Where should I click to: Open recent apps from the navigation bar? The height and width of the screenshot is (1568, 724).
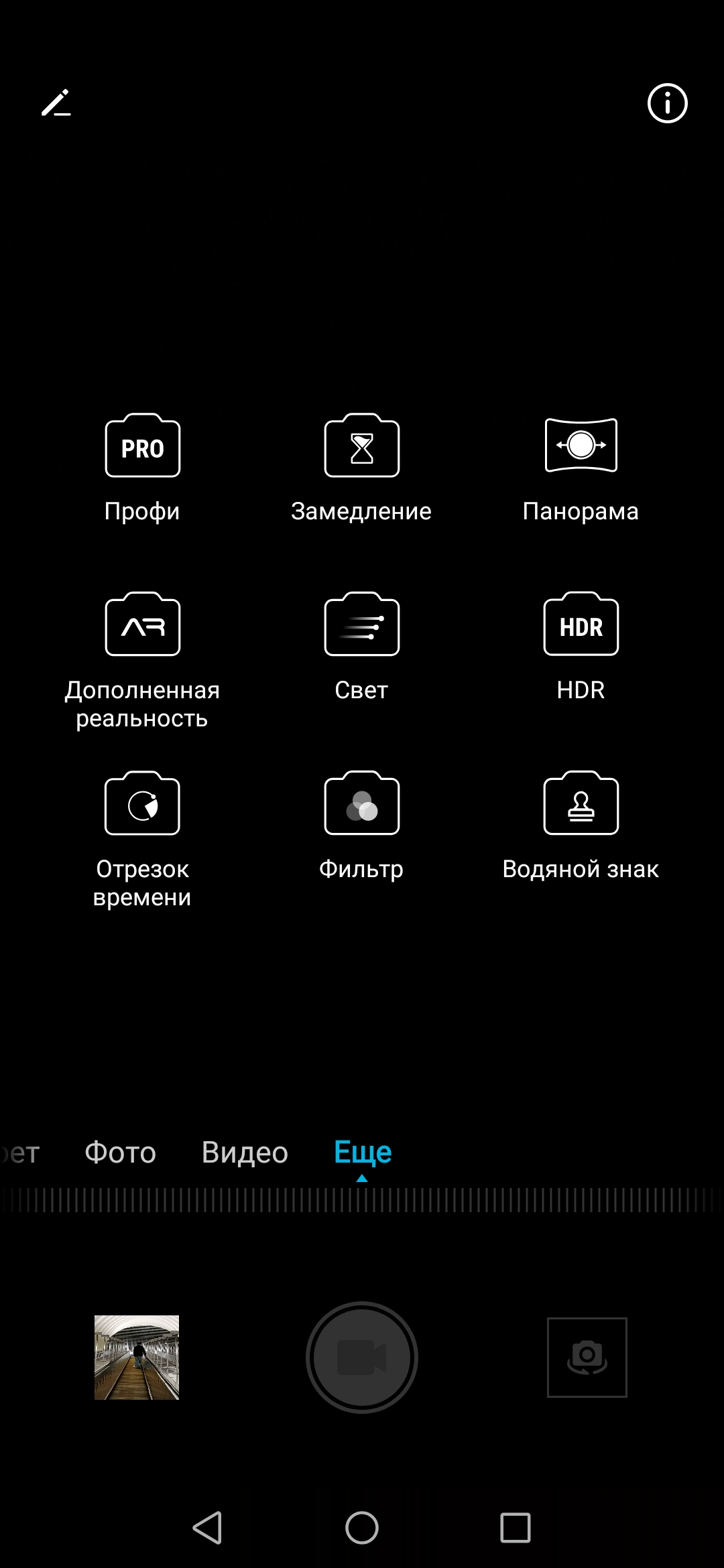(x=516, y=1528)
